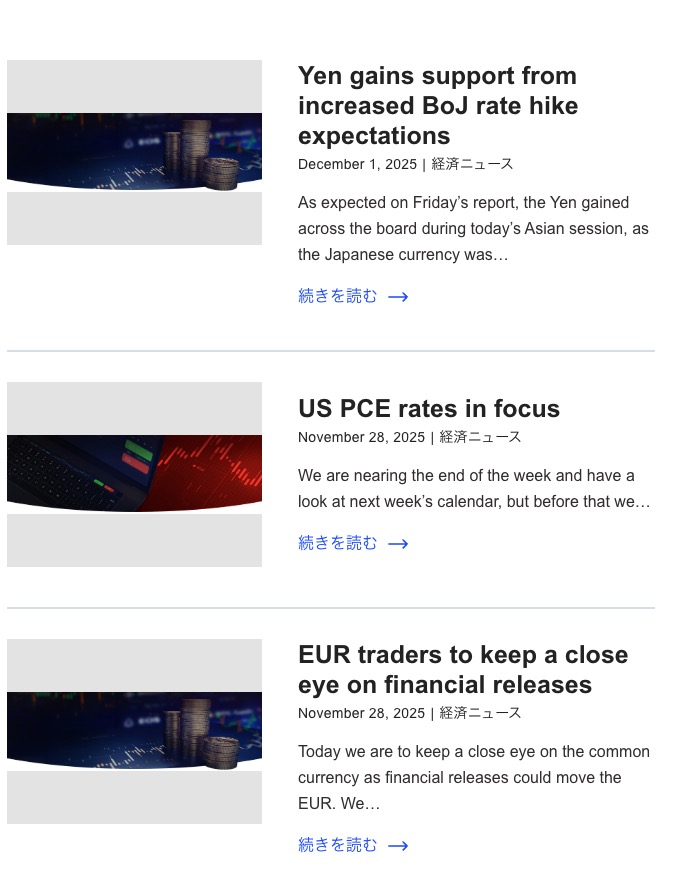Open the Yen gains support article headline
The height and width of the screenshot is (885, 687).
(x=437, y=105)
